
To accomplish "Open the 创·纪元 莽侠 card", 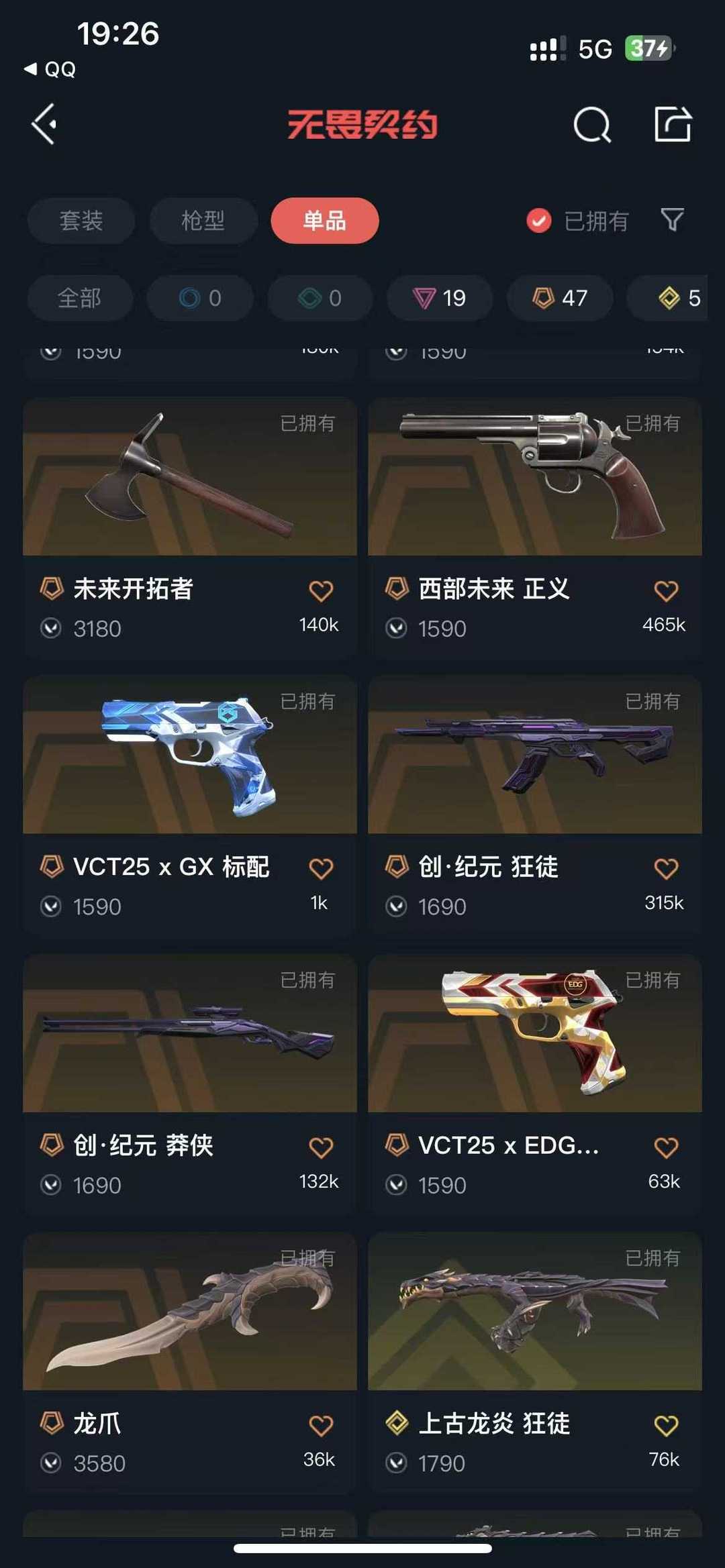I will coord(190,1084).
